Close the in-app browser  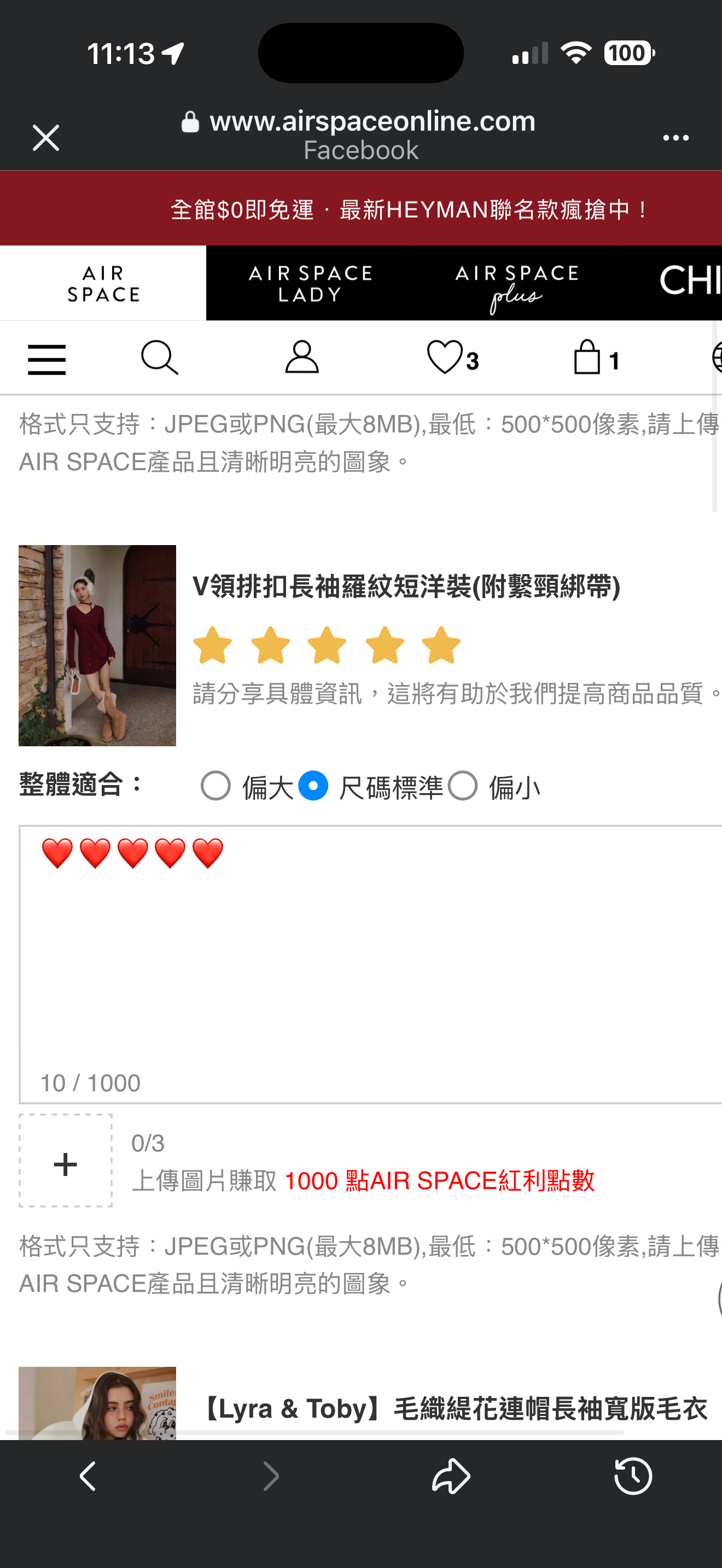[45, 138]
